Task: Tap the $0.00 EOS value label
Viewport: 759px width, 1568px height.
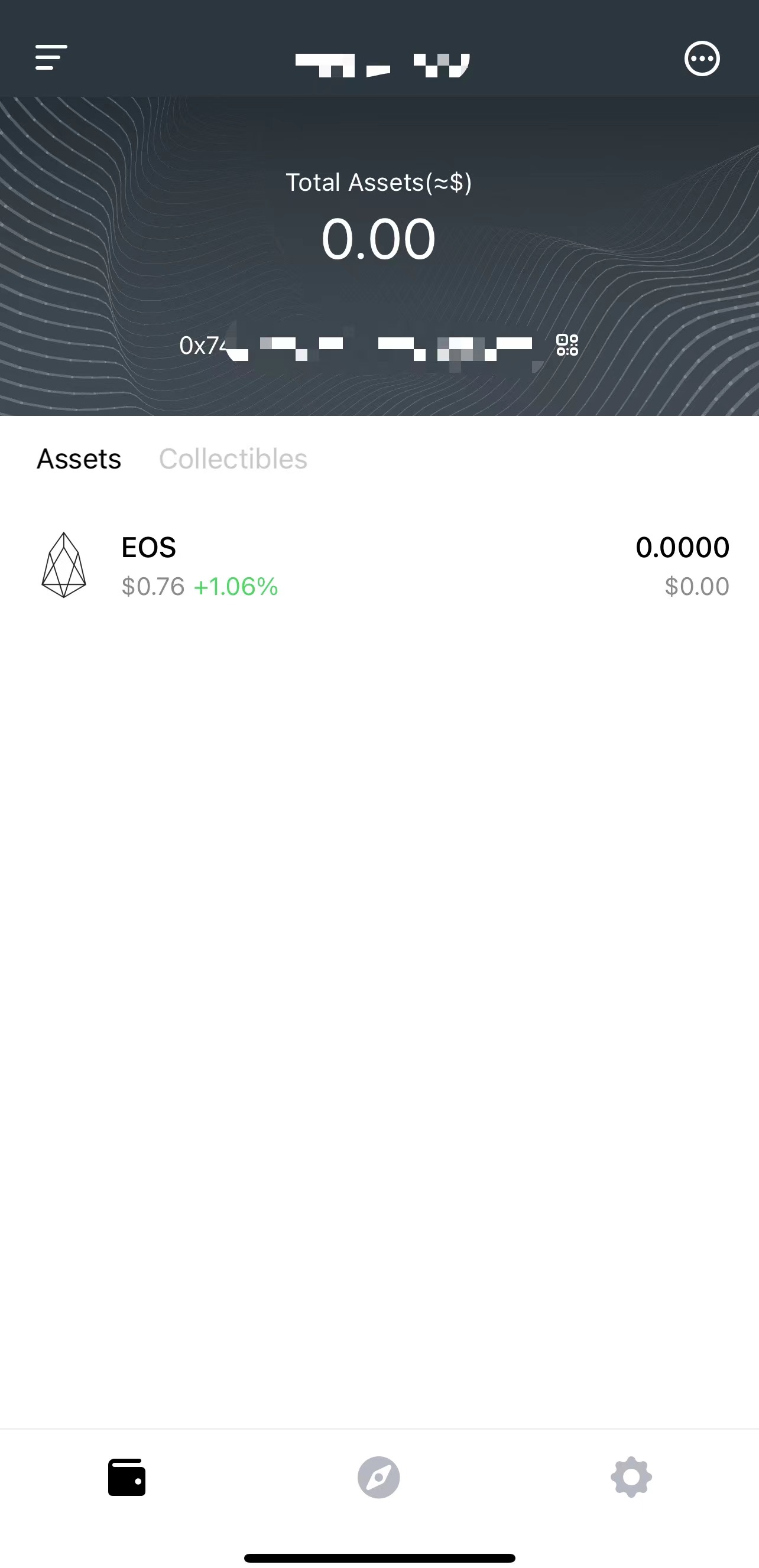Action: click(x=696, y=585)
